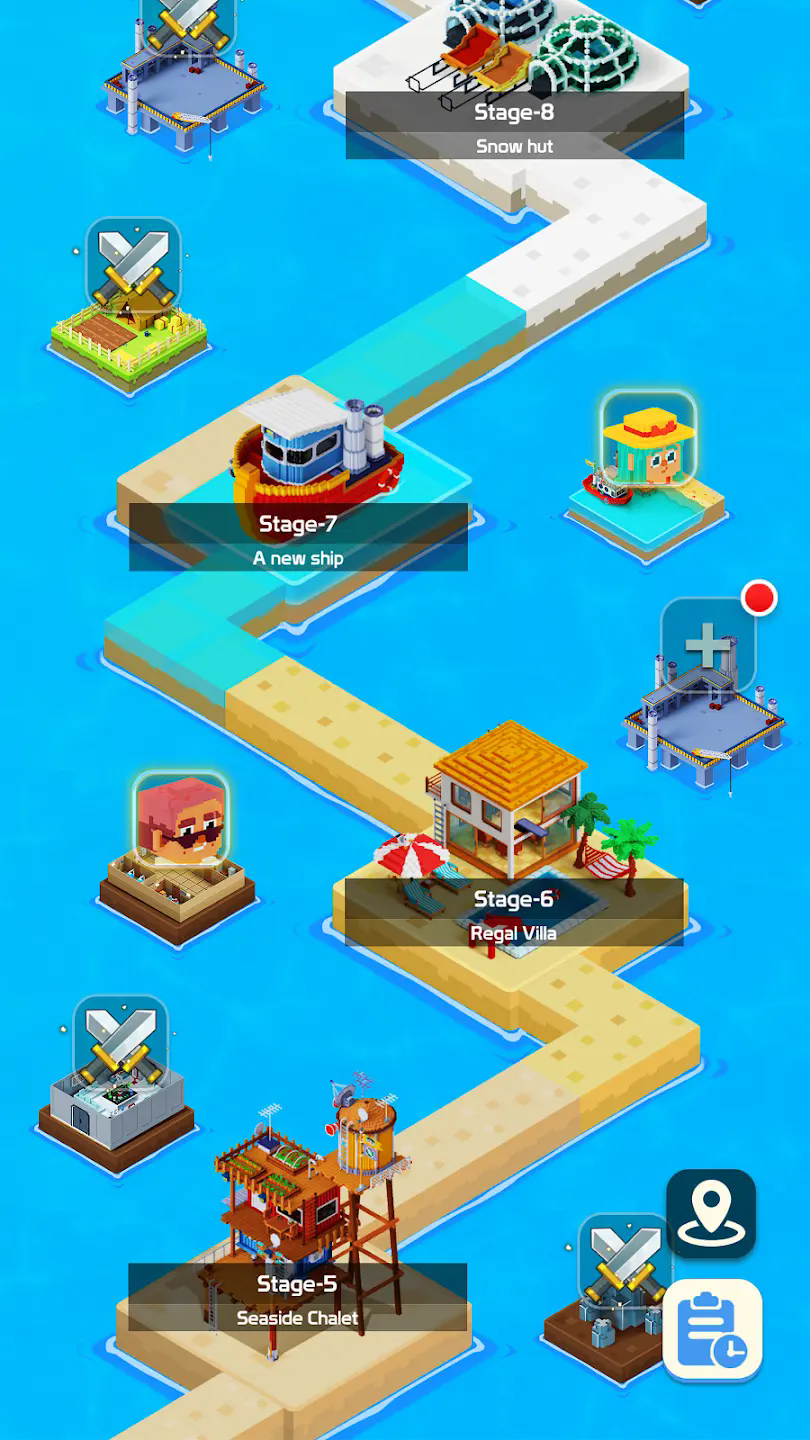810x1440 pixels.
Task: Start battle on the gray lab island
Action: click(120, 1042)
